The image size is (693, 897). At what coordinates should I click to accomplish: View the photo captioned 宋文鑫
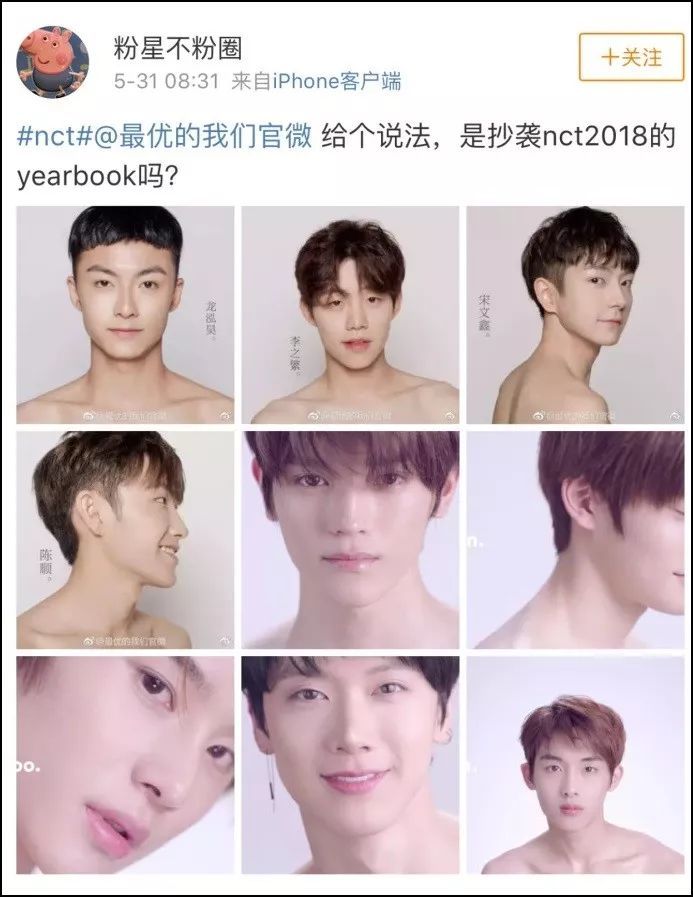point(575,315)
